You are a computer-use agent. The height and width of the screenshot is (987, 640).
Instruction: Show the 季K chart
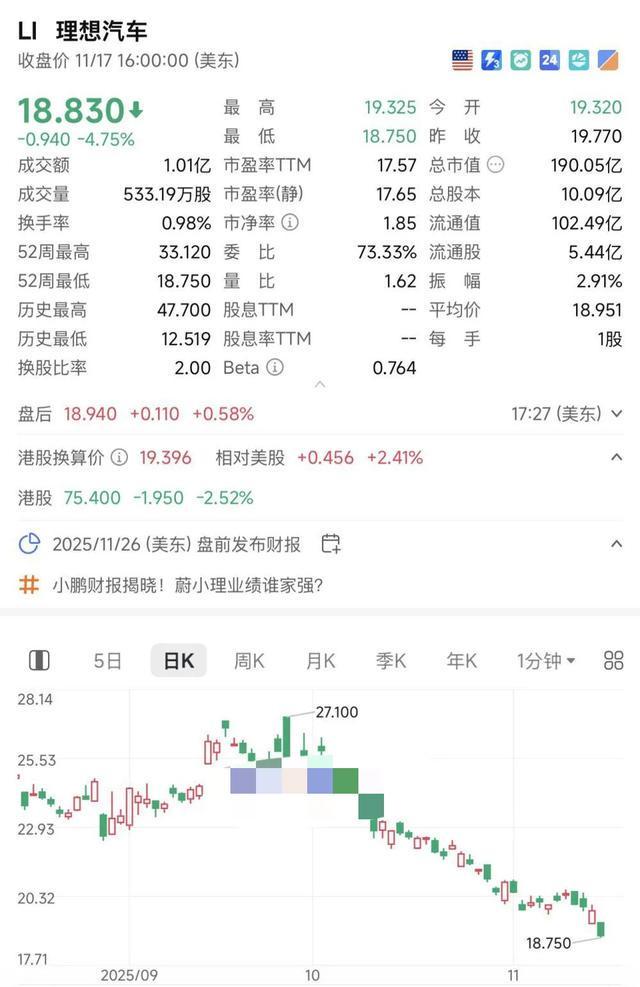391,661
